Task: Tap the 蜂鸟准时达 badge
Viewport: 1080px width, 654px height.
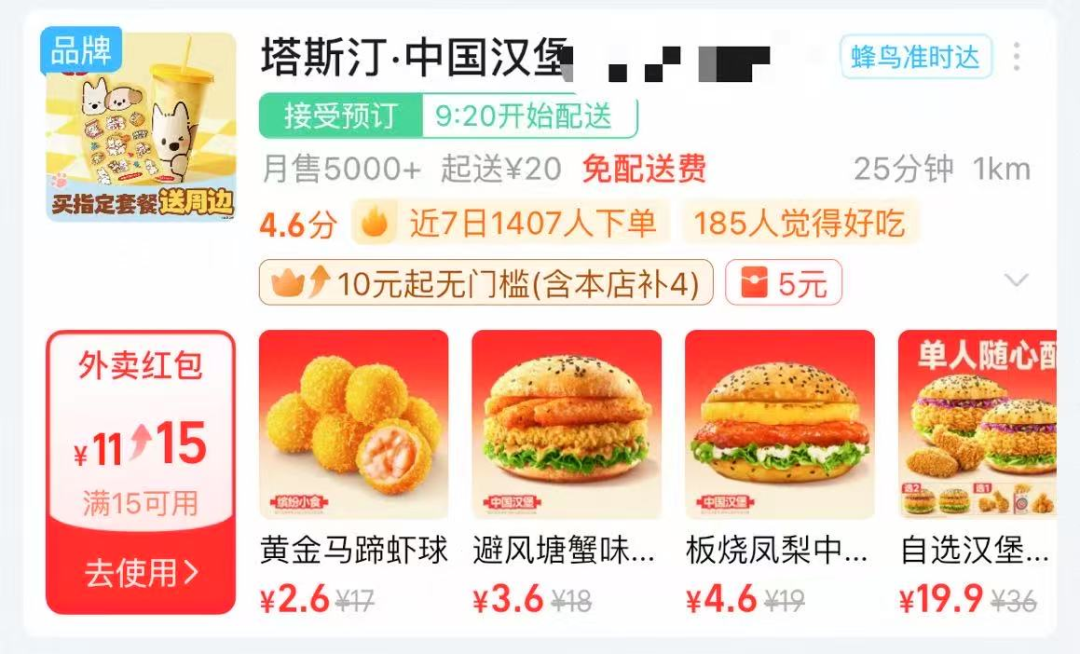Action: pyautogui.click(x=915, y=57)
